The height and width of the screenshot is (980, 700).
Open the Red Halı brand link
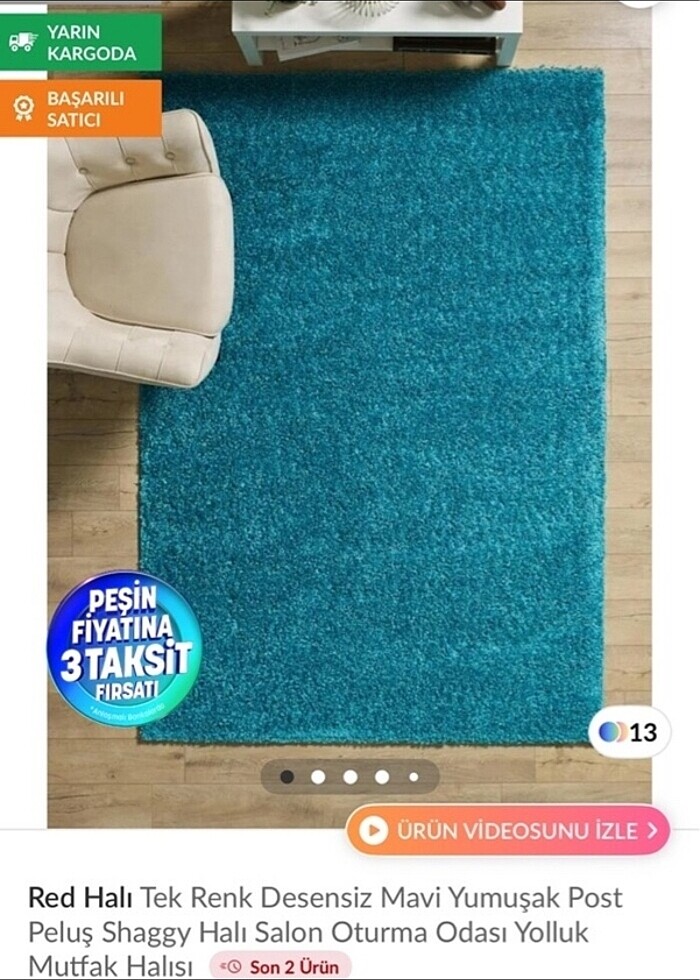pos(81,897)
